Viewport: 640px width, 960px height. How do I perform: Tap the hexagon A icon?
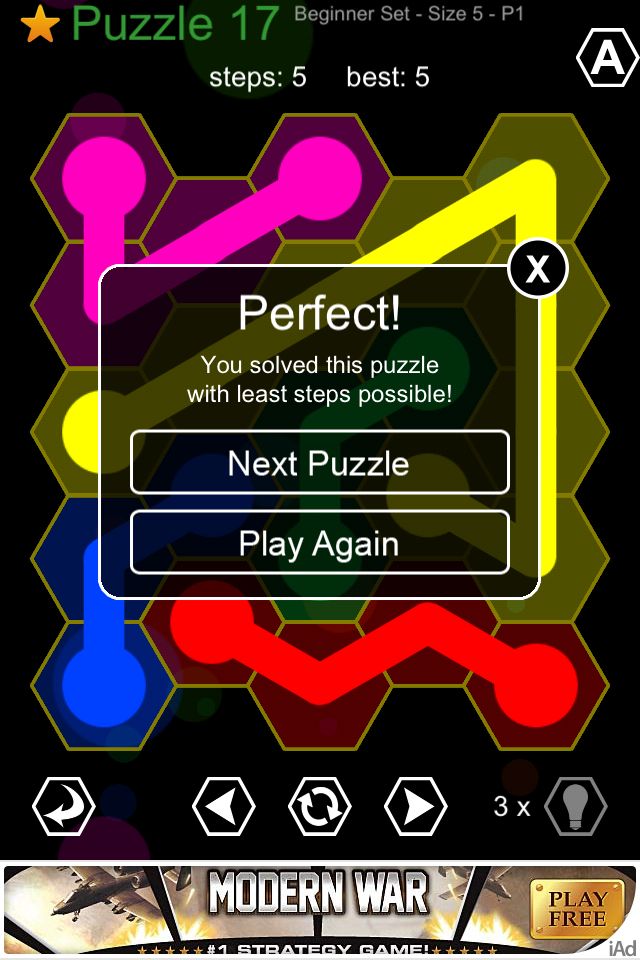coord(607,60)
